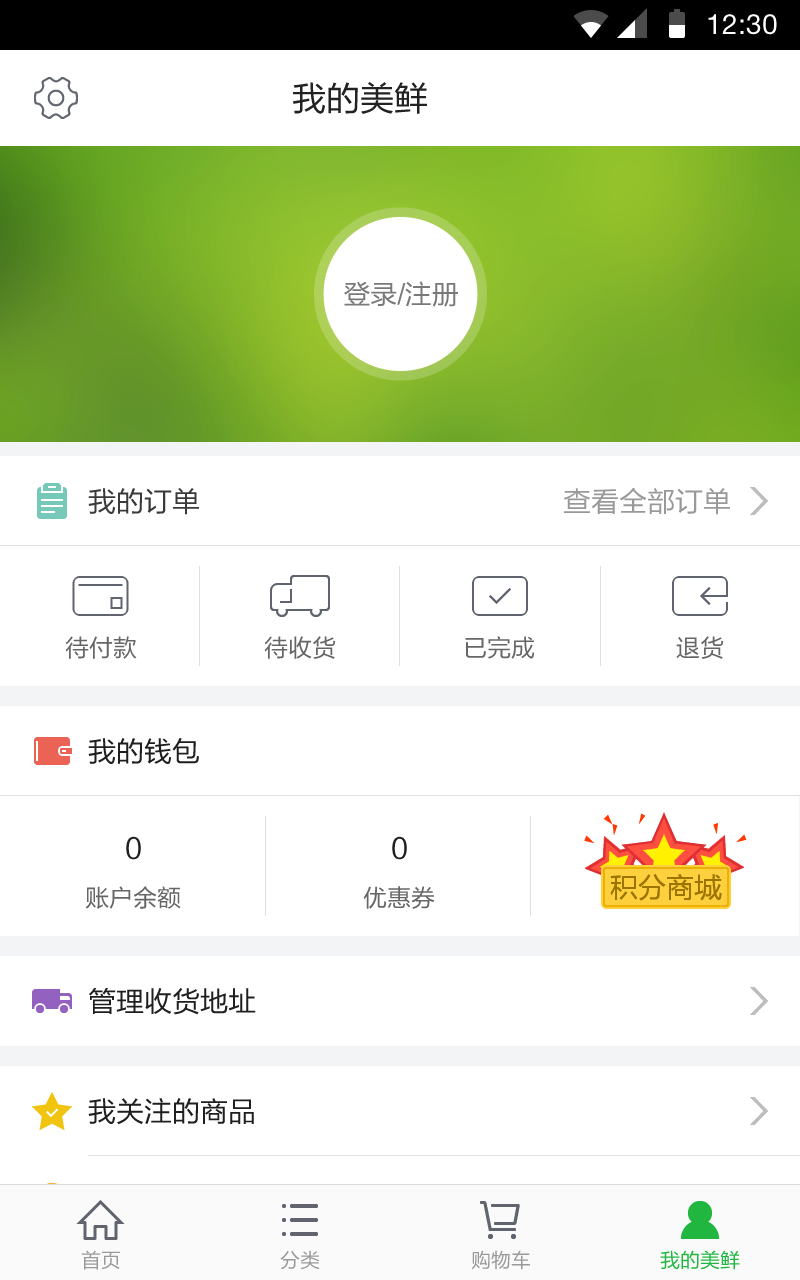The image size is (800, 1280).
Task: Switch to the 分类 categories tab
Action: point(300,1232)
